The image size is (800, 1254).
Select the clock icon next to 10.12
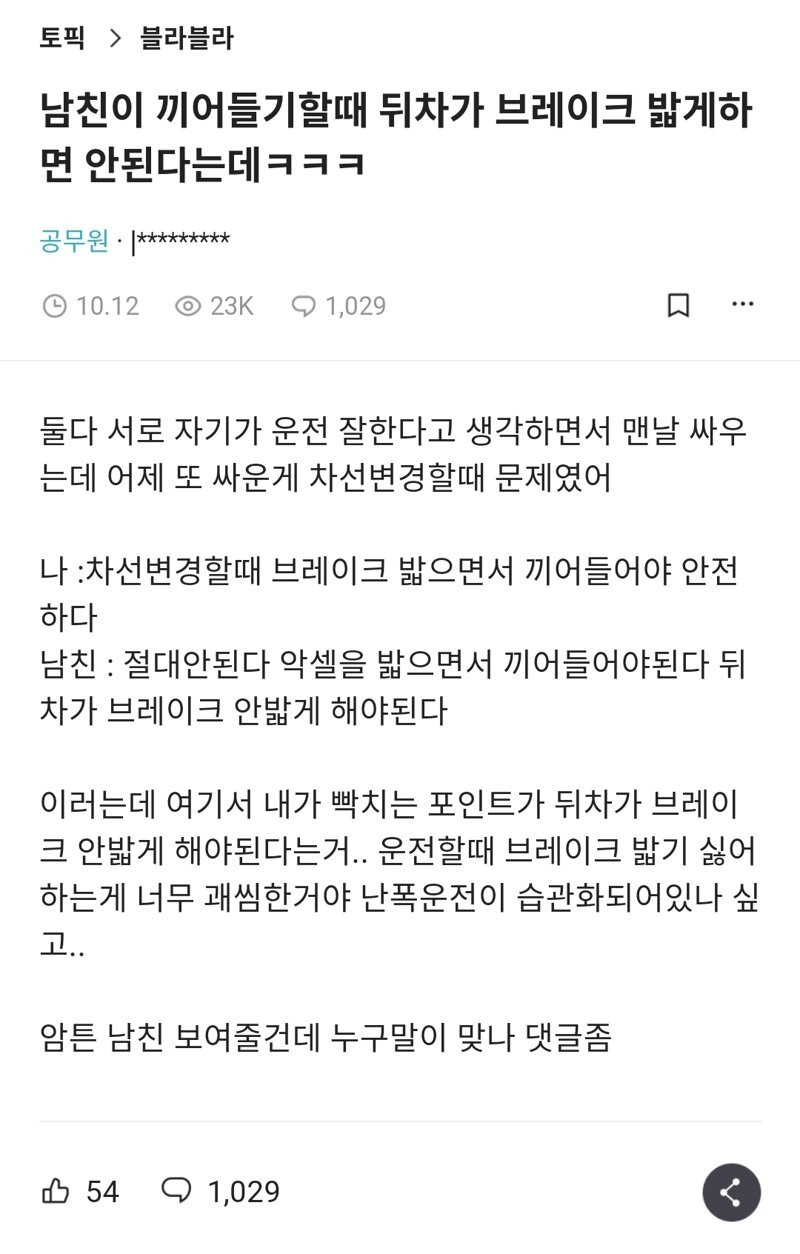tap(57, 306)
